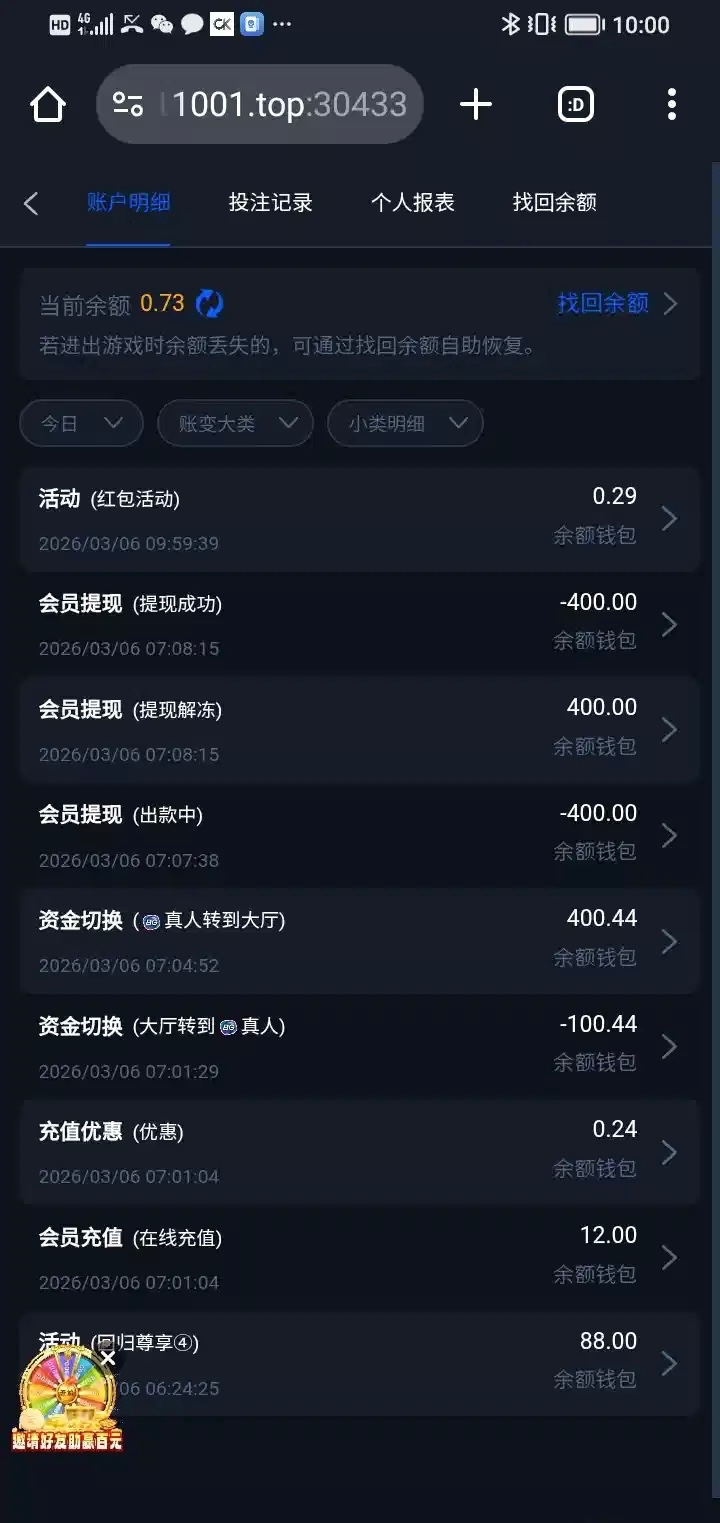Open a new browser tab
The width and height of the screenshot is (720, 1523).
476,104
